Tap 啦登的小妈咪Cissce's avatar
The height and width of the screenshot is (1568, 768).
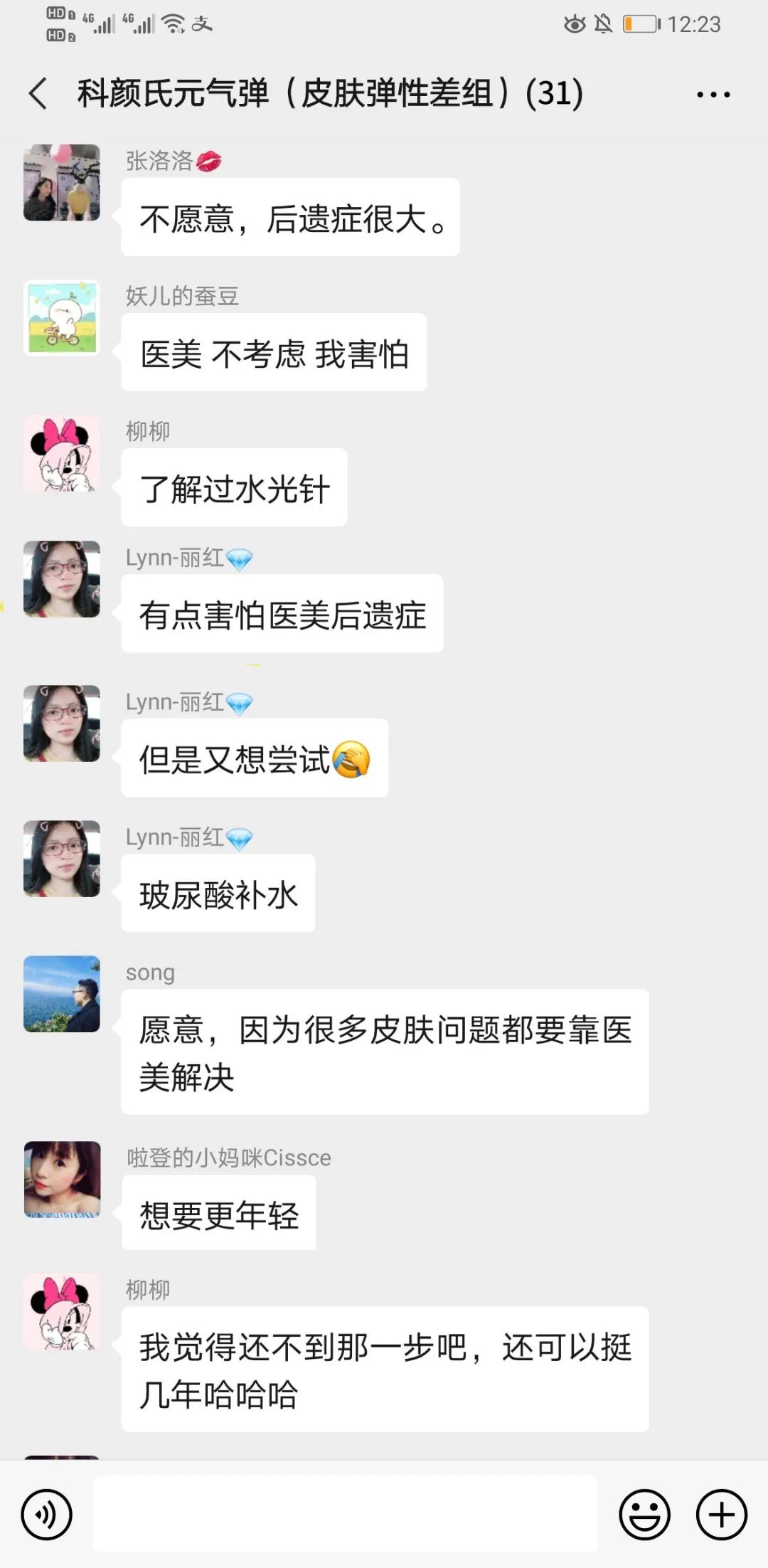[x=62, y=1181]
